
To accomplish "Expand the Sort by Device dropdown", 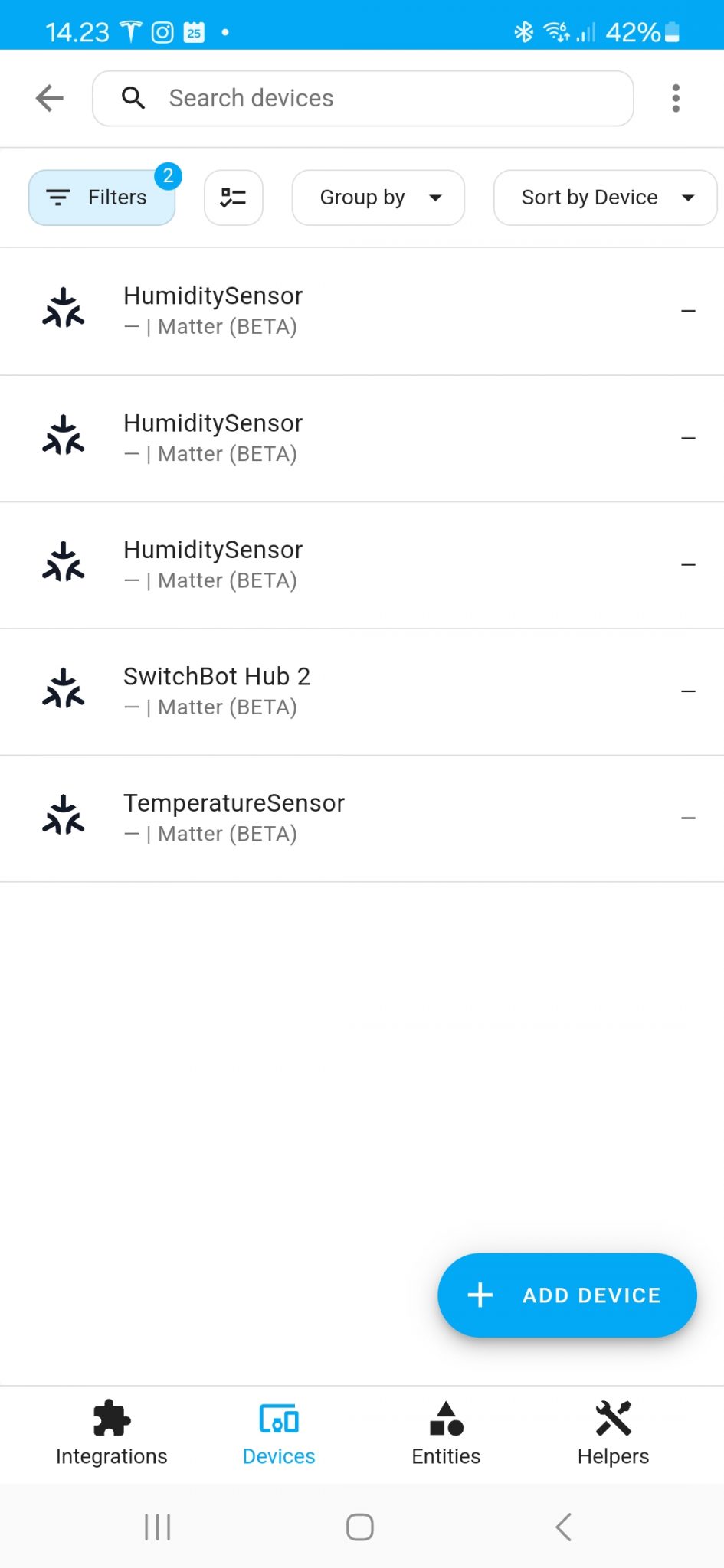I will [604, 198].
